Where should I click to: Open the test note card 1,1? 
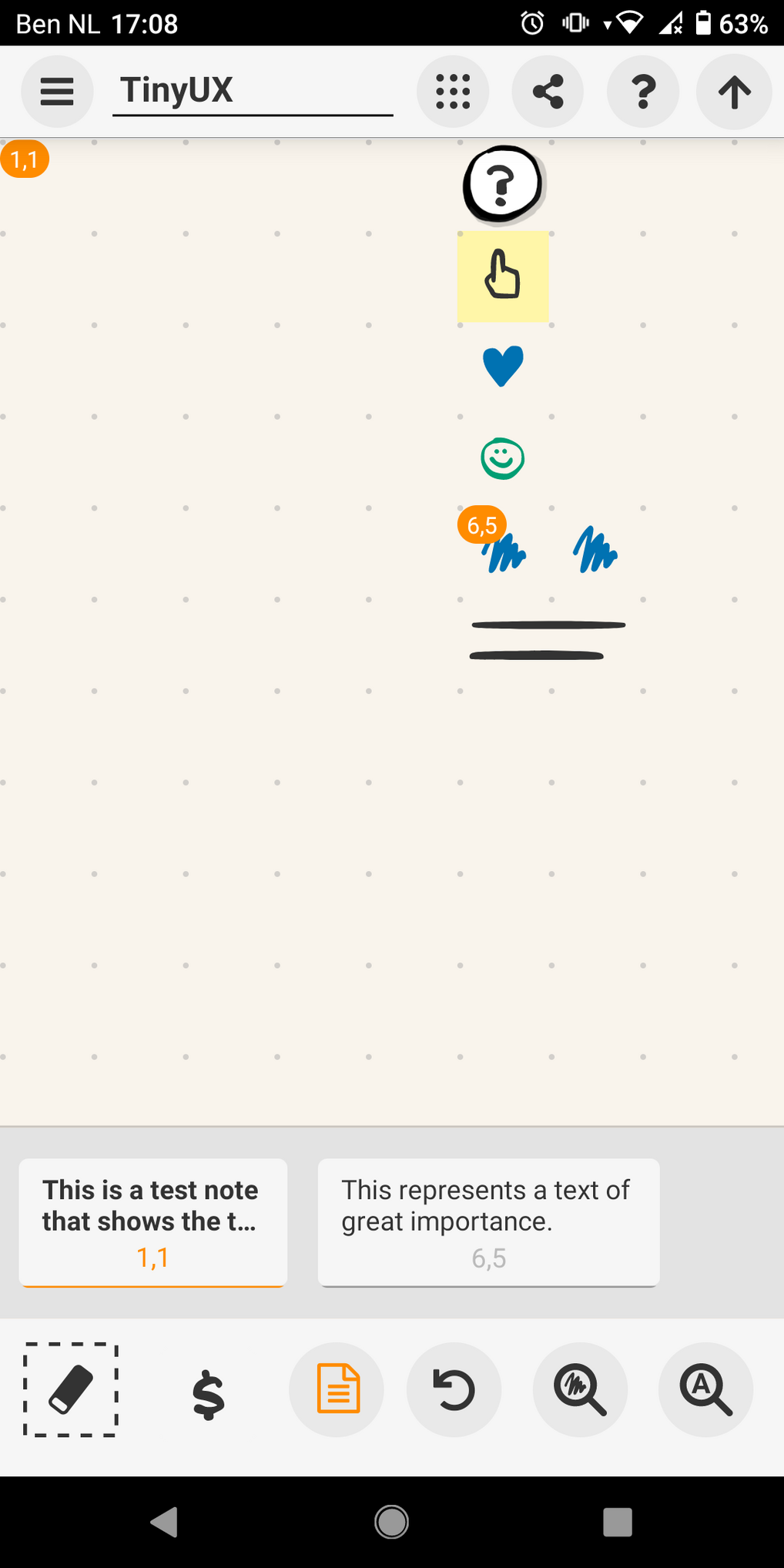(153, 1222)
